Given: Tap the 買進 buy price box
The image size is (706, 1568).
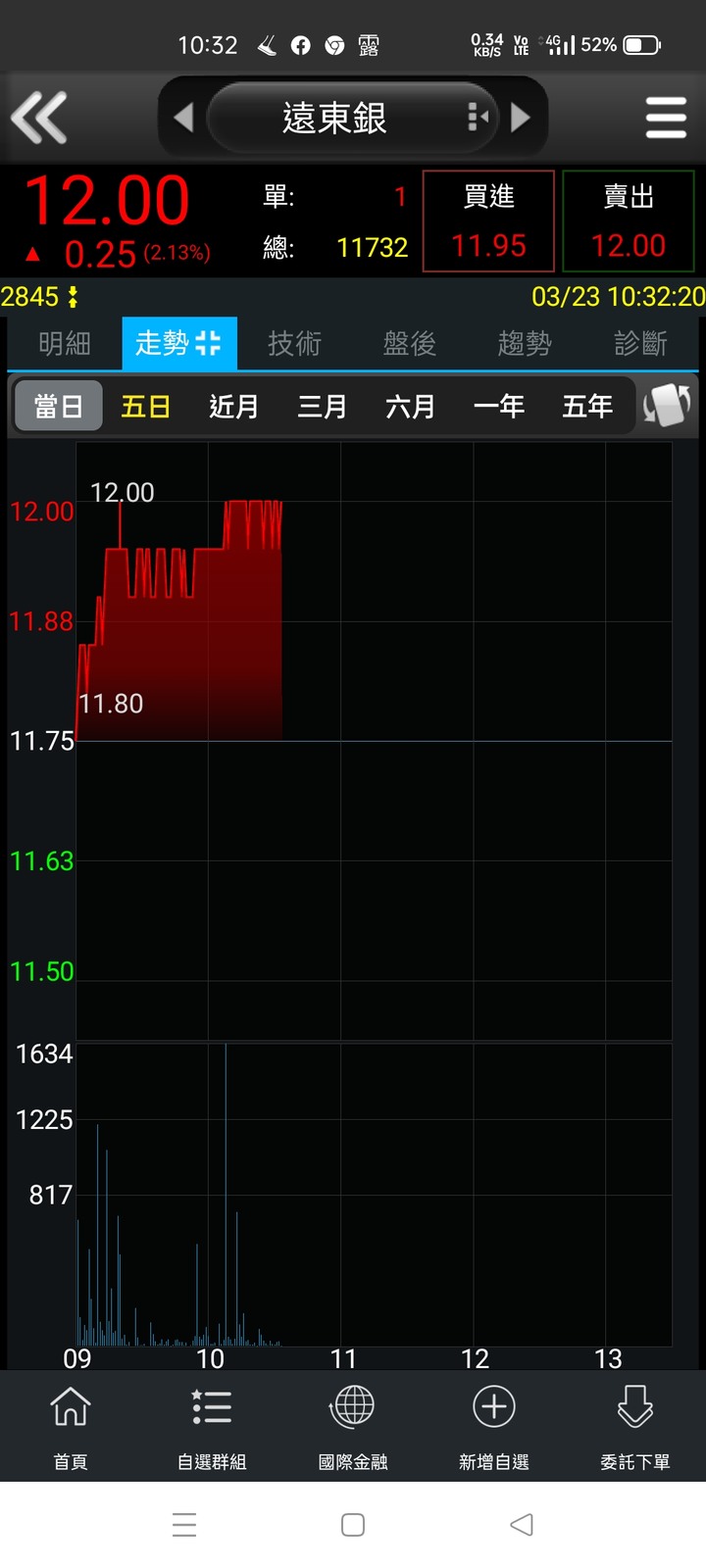Looking at the screenshot, I should (488, 221).
